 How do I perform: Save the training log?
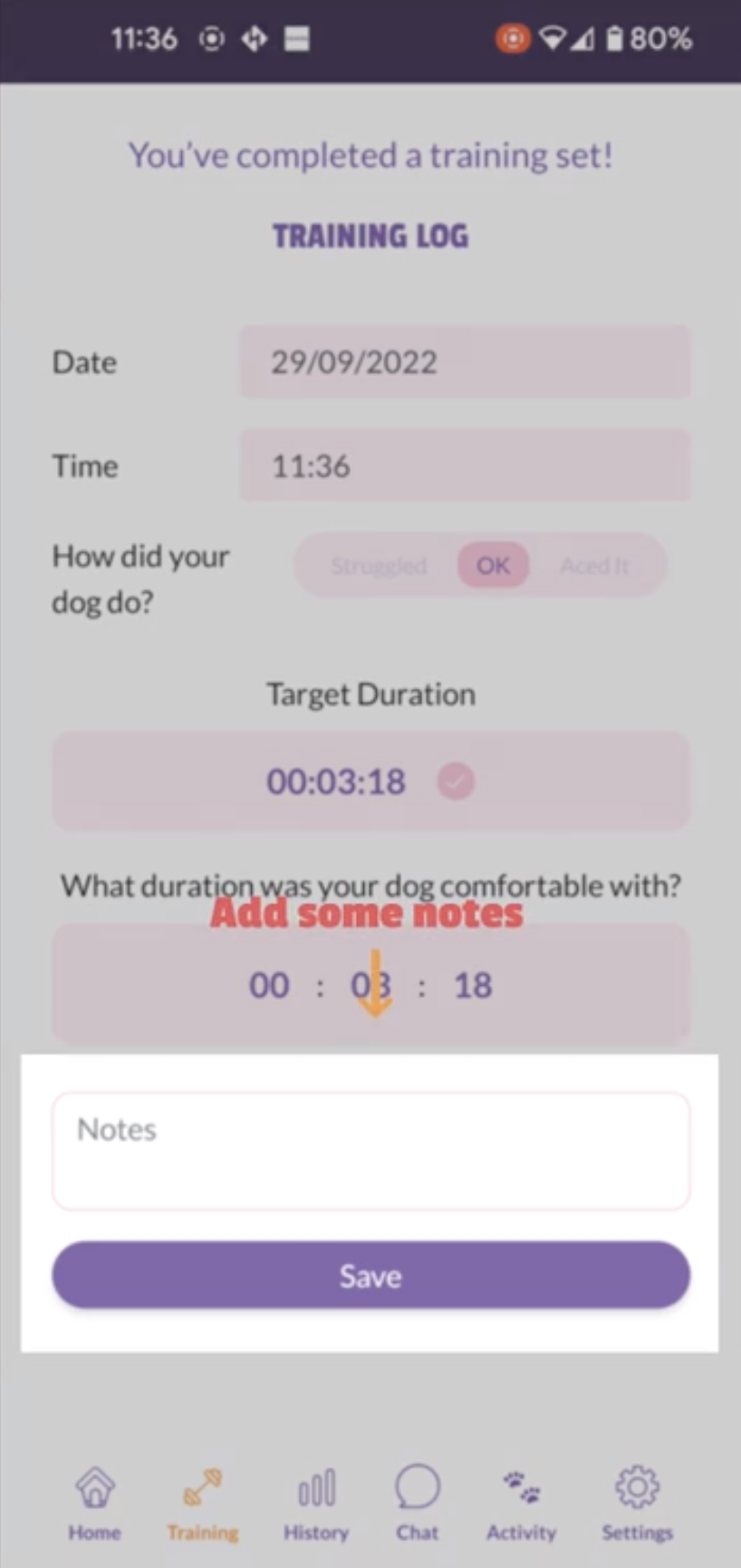(x=370, y=1275)
